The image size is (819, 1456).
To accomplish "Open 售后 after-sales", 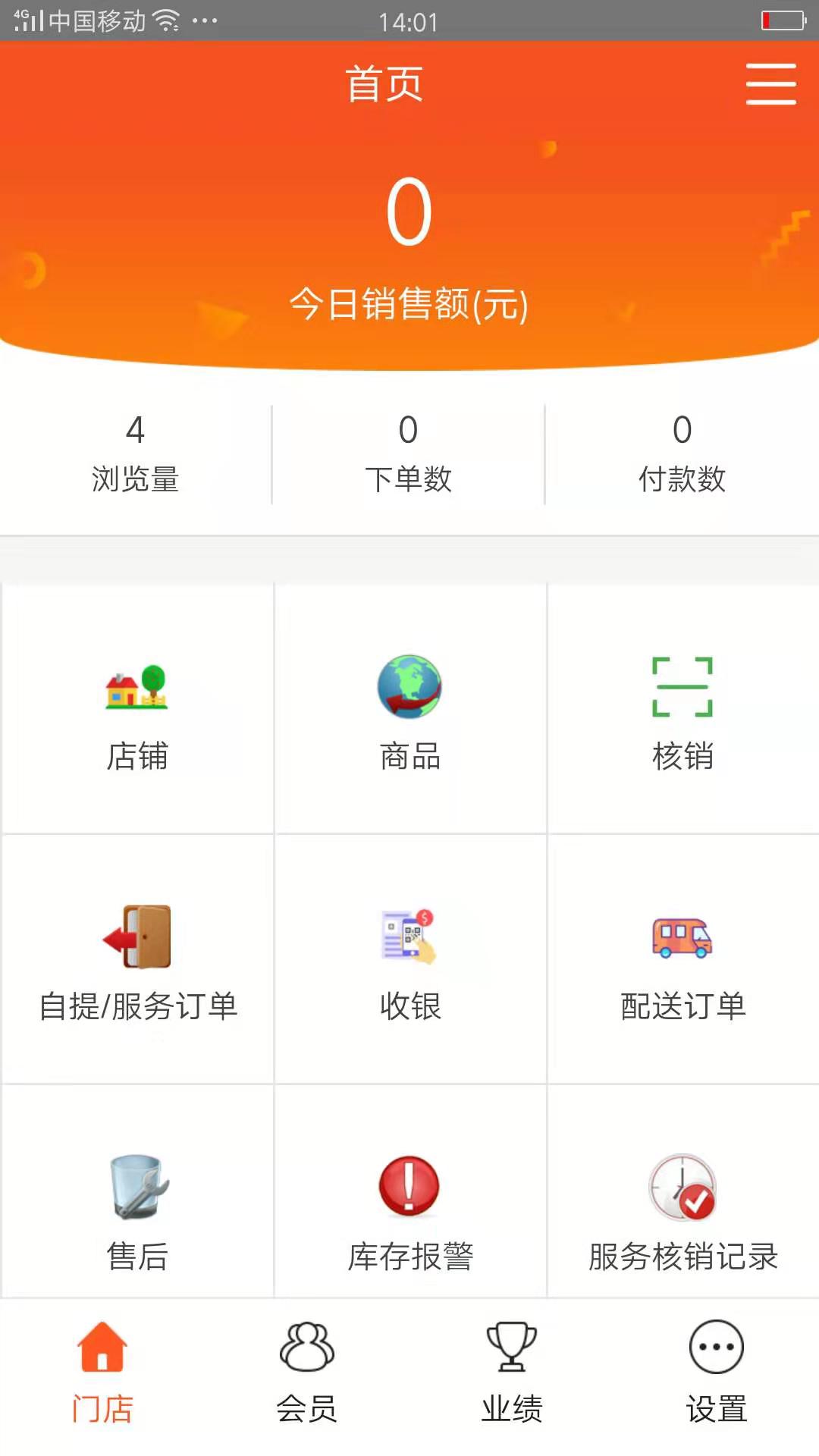I will pyautogui.click(x=137, y=1210).
